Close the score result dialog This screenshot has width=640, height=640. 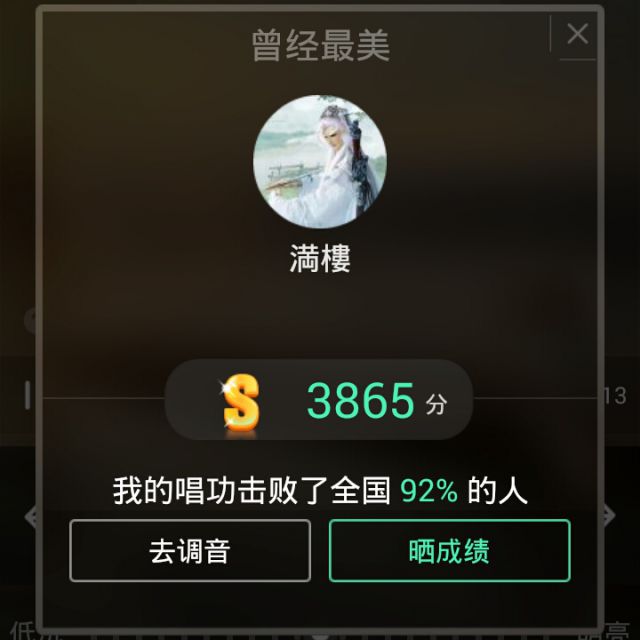point(577,35)
